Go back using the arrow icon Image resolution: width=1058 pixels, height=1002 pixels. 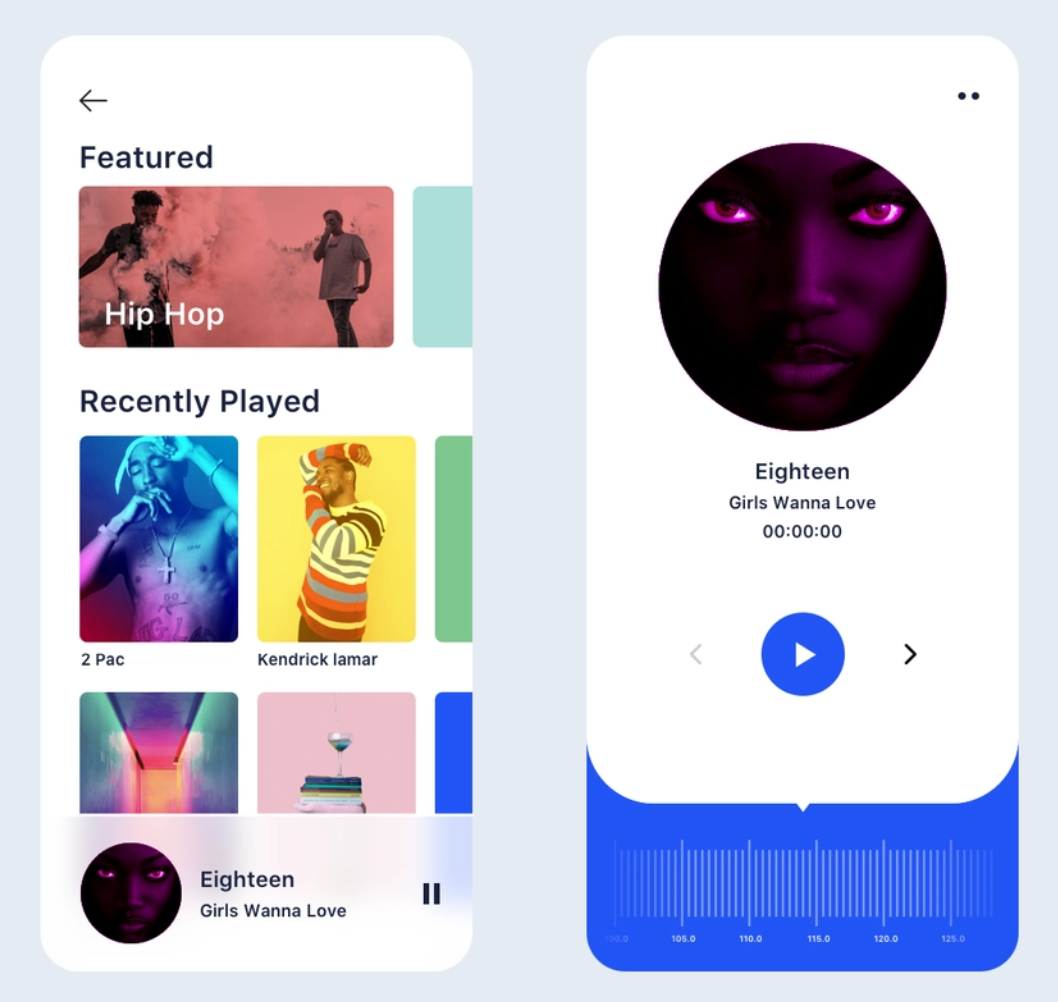point(93,100)
